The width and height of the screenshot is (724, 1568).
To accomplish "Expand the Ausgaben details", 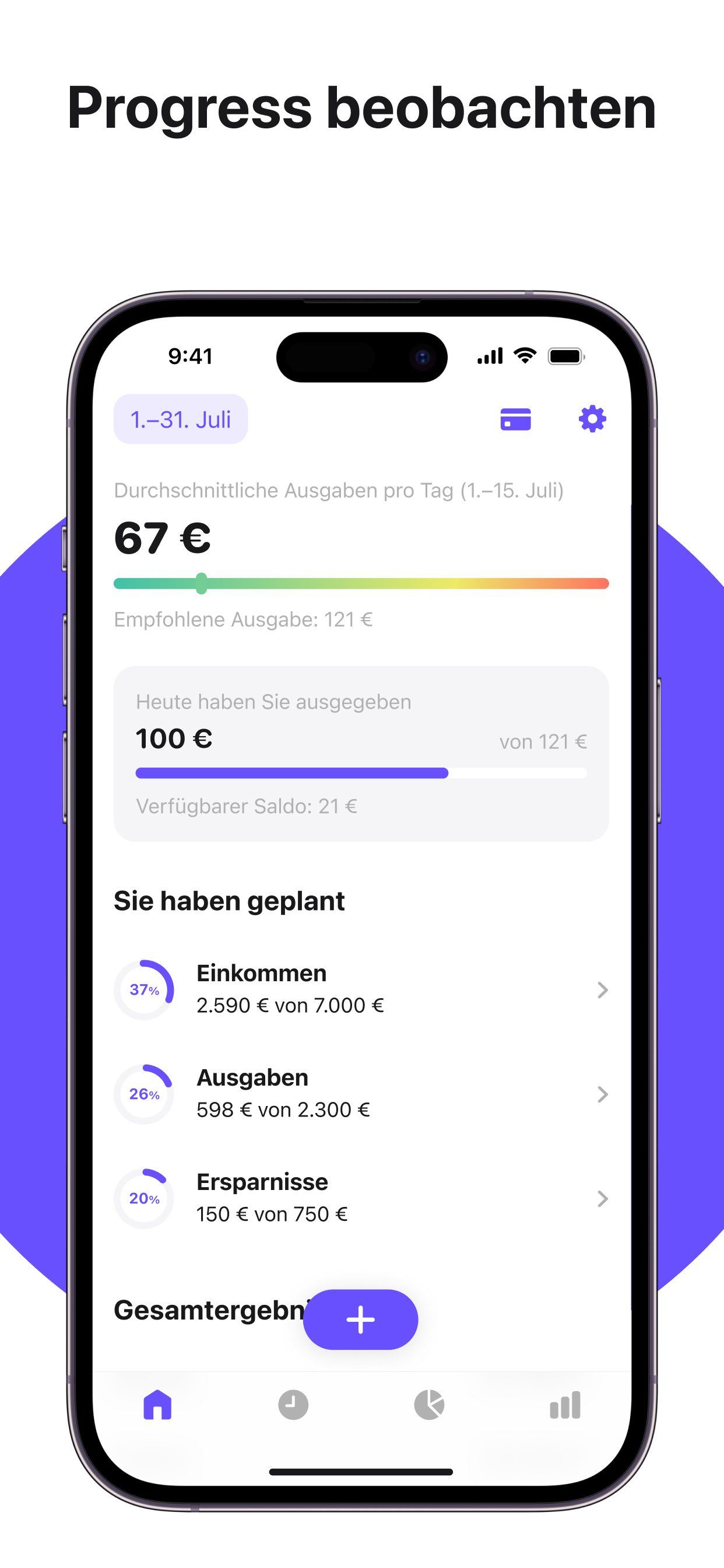I will point(603,1094).
